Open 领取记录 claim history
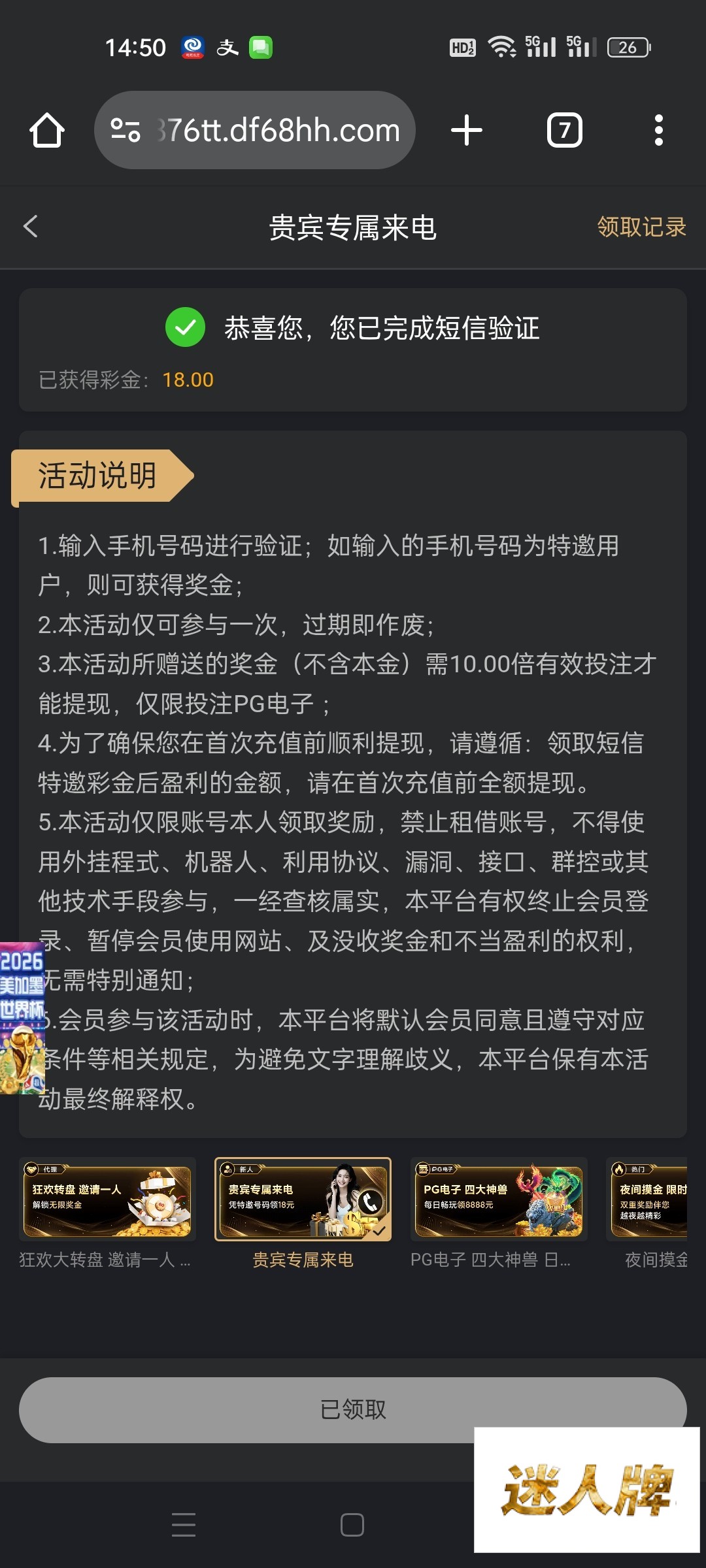The image size is (706, 1568). pos(641,227)
